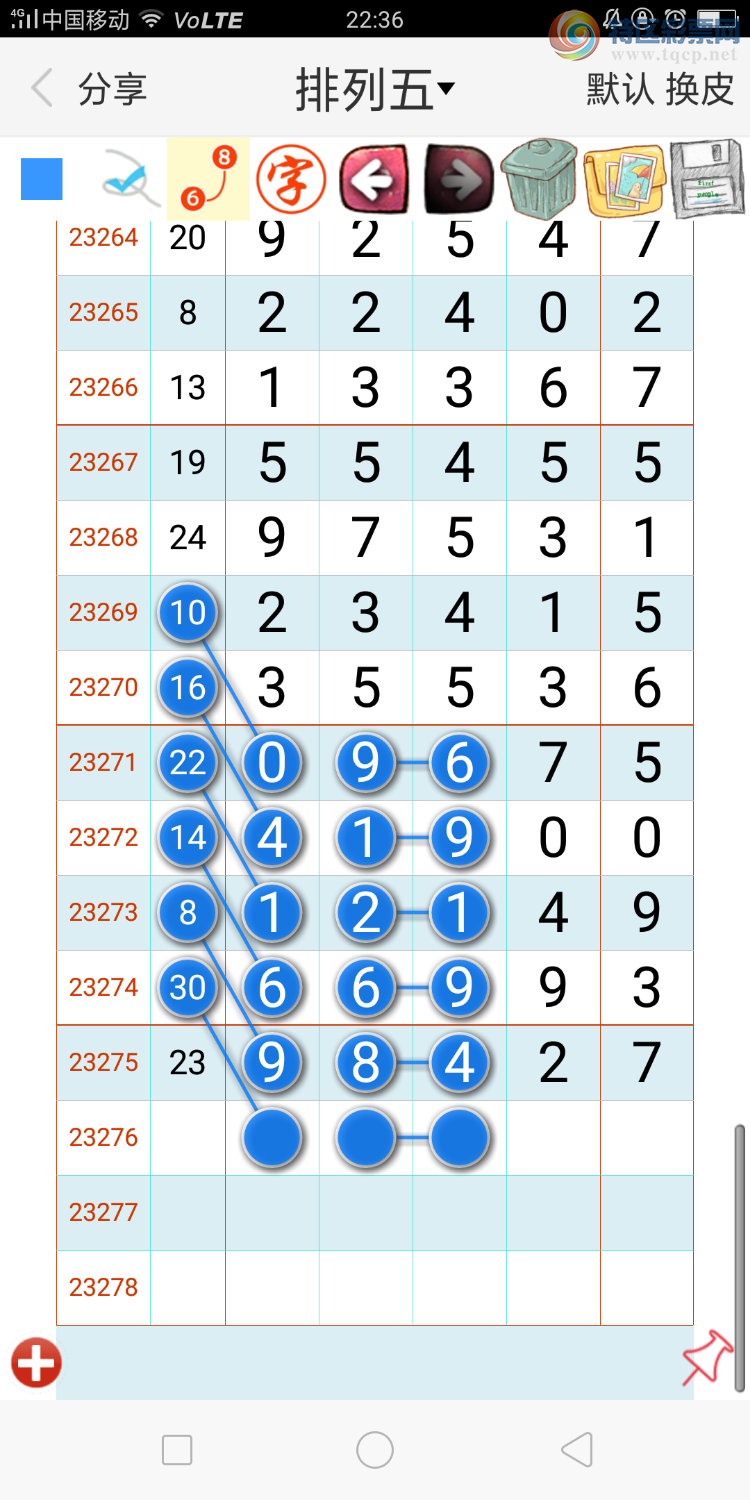The height and width of the screenshot is (1500, 750).
Task: Pick the blue color square
Action: (x=42, y=179)
